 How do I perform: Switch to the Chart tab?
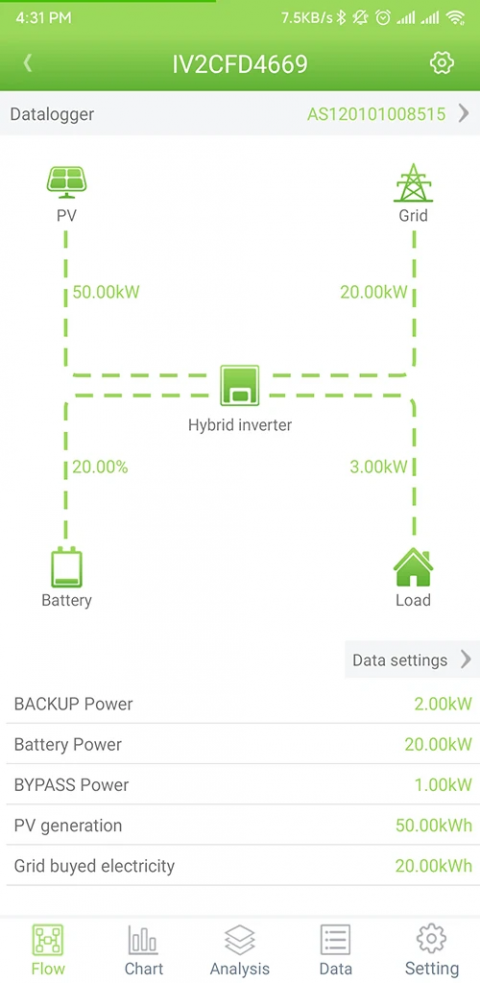pyautogui.click(x=143, y=950)
